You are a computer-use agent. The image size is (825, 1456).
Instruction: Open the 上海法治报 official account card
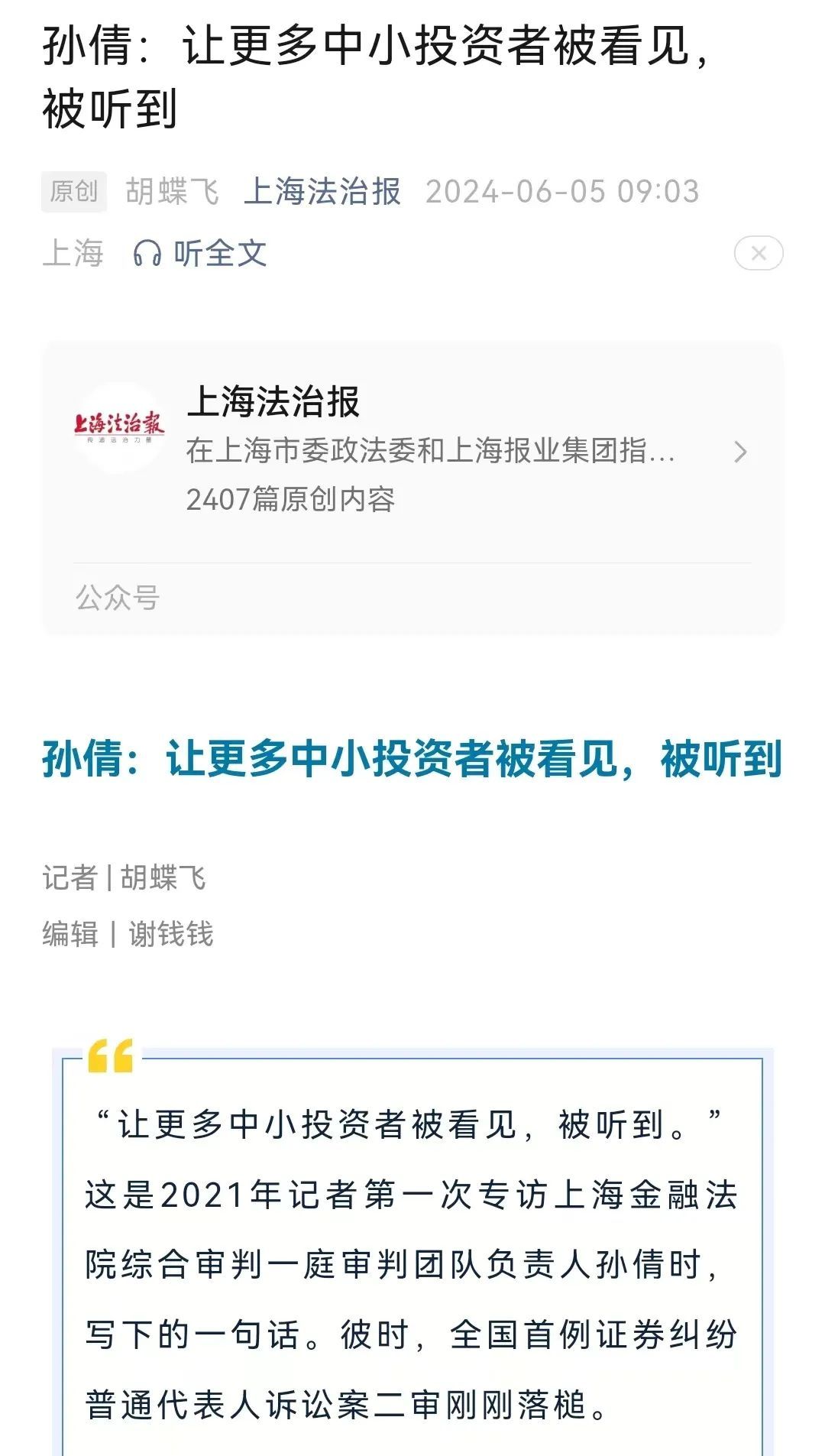pos(412,451)
